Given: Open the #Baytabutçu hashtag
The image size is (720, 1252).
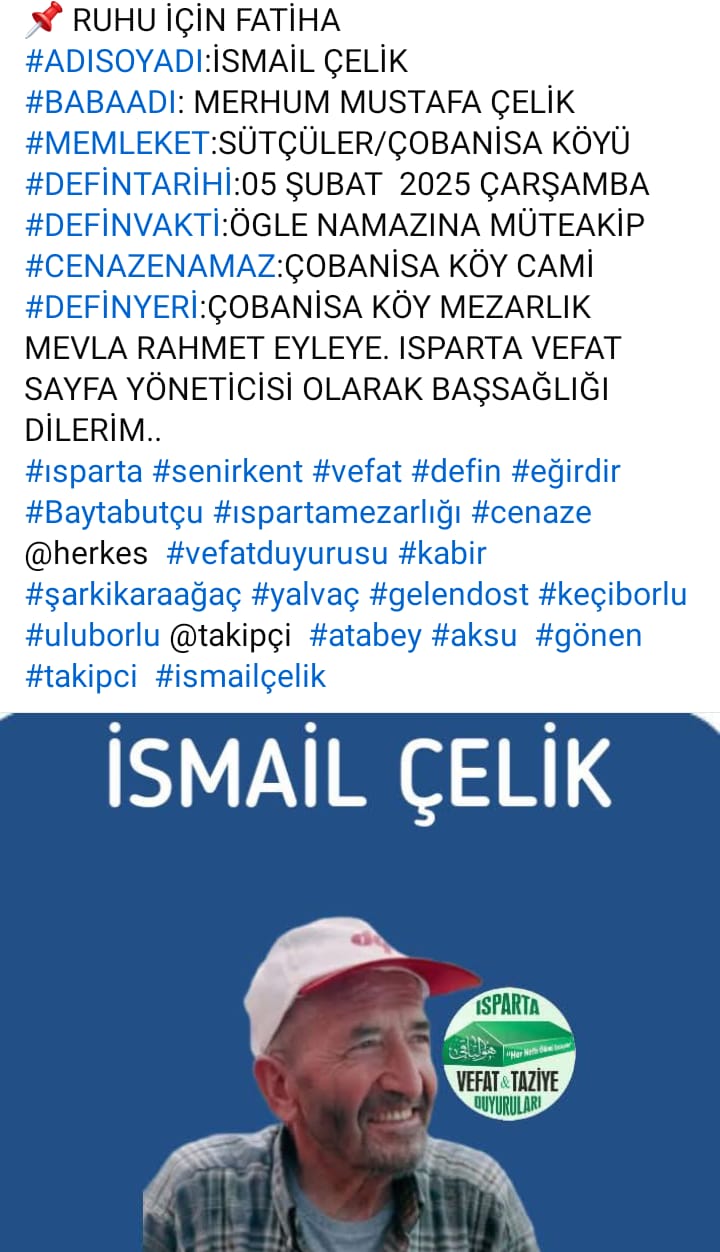Looking at the screenshot, I should point(114,512).
